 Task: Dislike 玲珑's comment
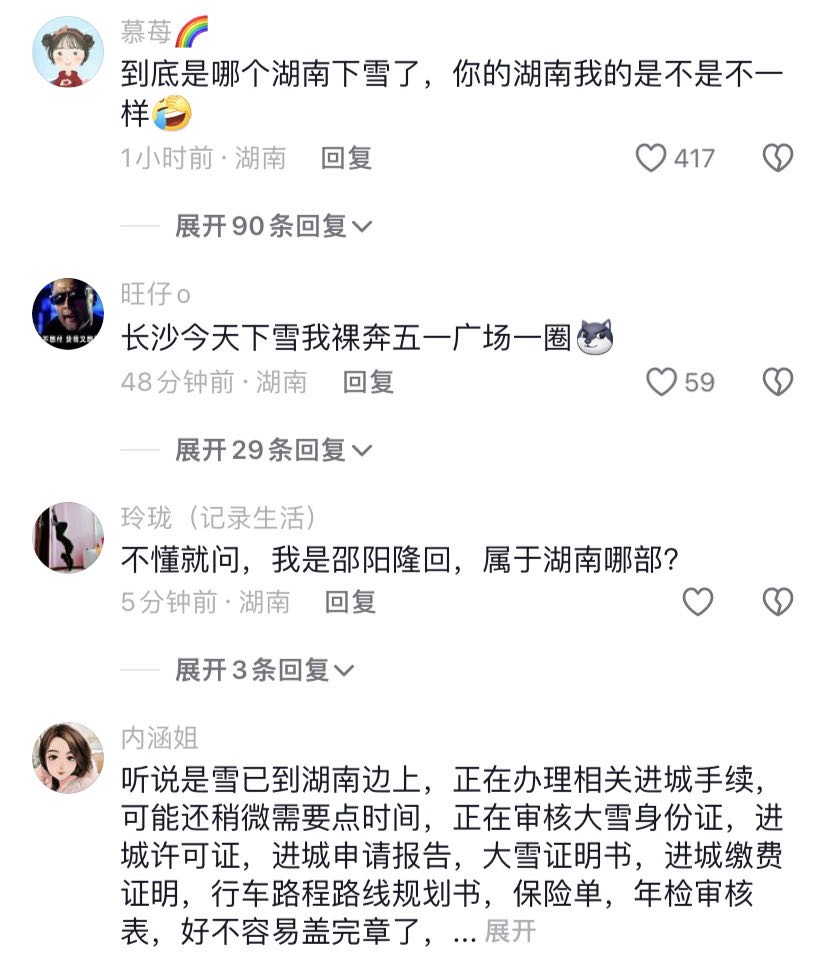click(777, 601)
